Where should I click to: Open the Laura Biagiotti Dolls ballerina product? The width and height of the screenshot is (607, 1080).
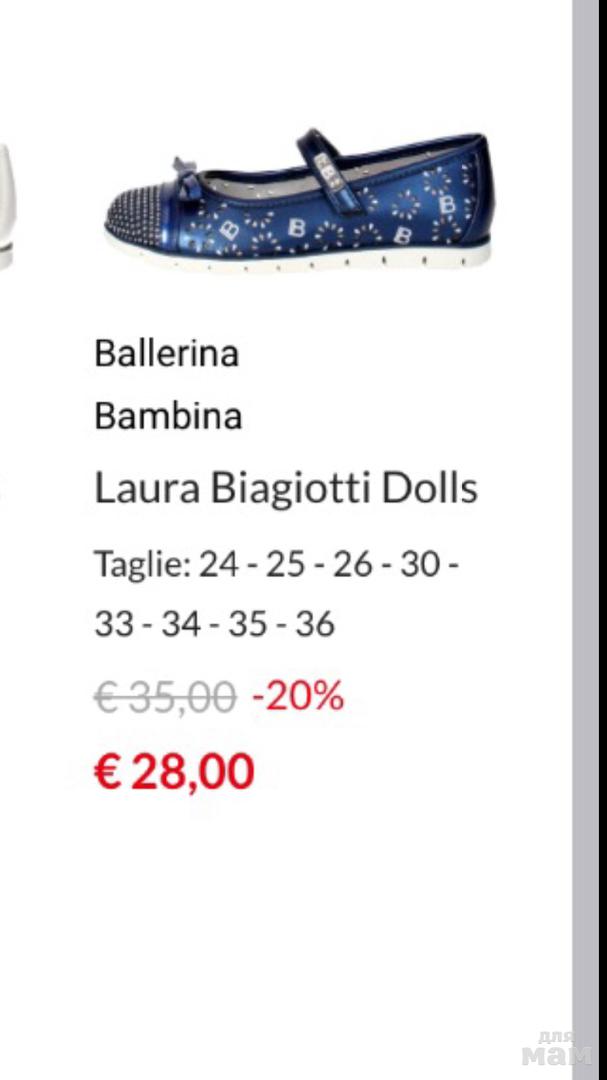click(297, 202)
